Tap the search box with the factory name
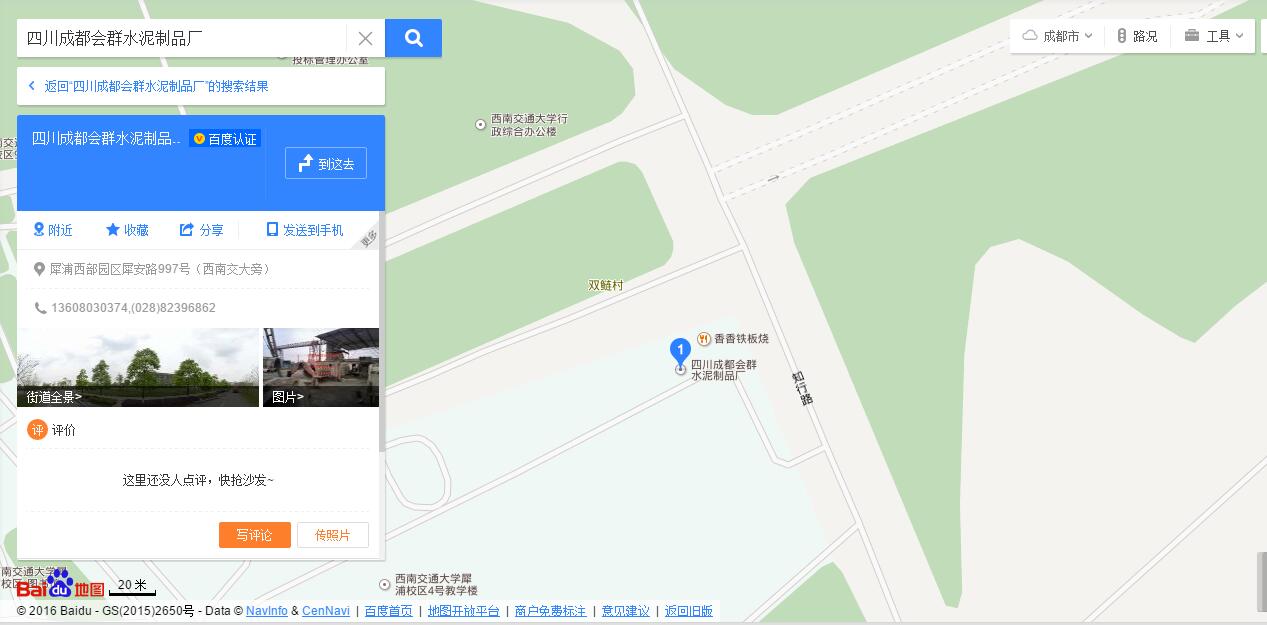The width and height of the screenshot is (1267, 625). tap(180, 38)
